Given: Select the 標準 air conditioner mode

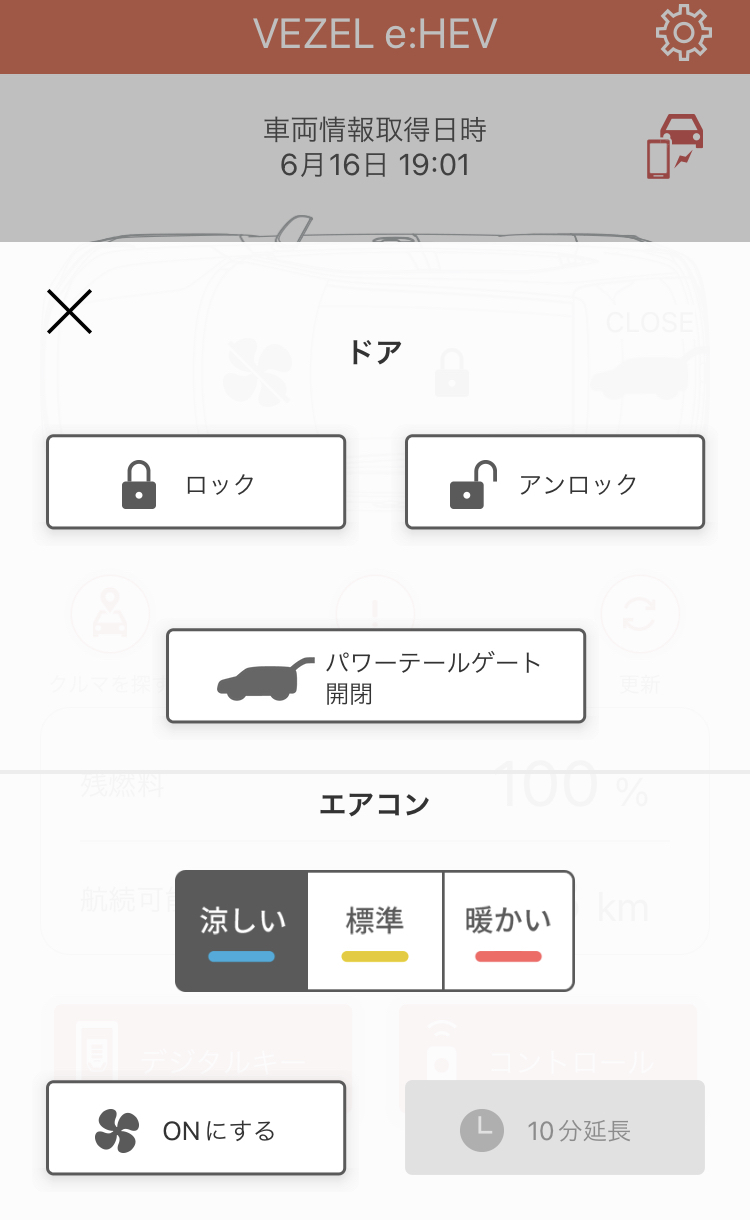Looking at the screenshot, I should (375, 931).
